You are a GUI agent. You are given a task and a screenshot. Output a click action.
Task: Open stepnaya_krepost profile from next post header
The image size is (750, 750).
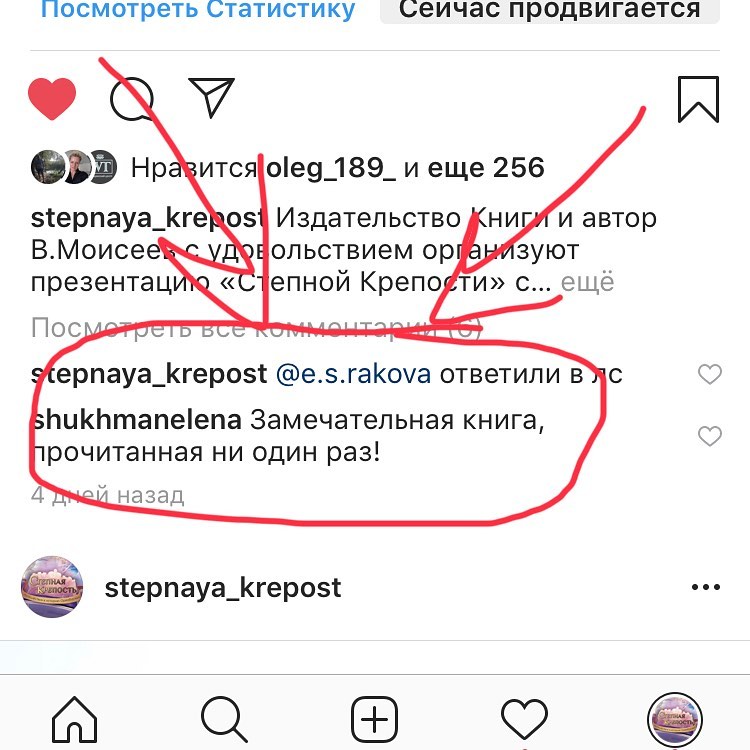tap(222, 588)
